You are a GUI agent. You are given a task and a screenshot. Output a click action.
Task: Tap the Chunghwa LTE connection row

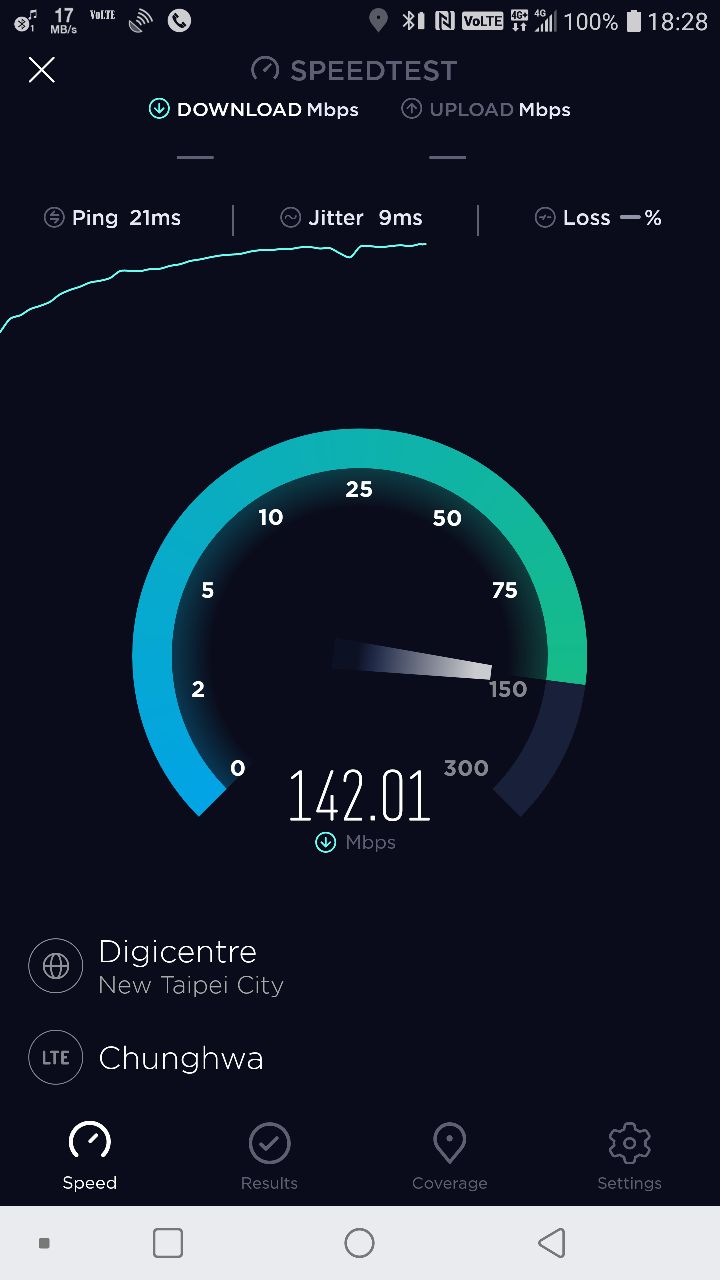click(x=180, y=1058)
